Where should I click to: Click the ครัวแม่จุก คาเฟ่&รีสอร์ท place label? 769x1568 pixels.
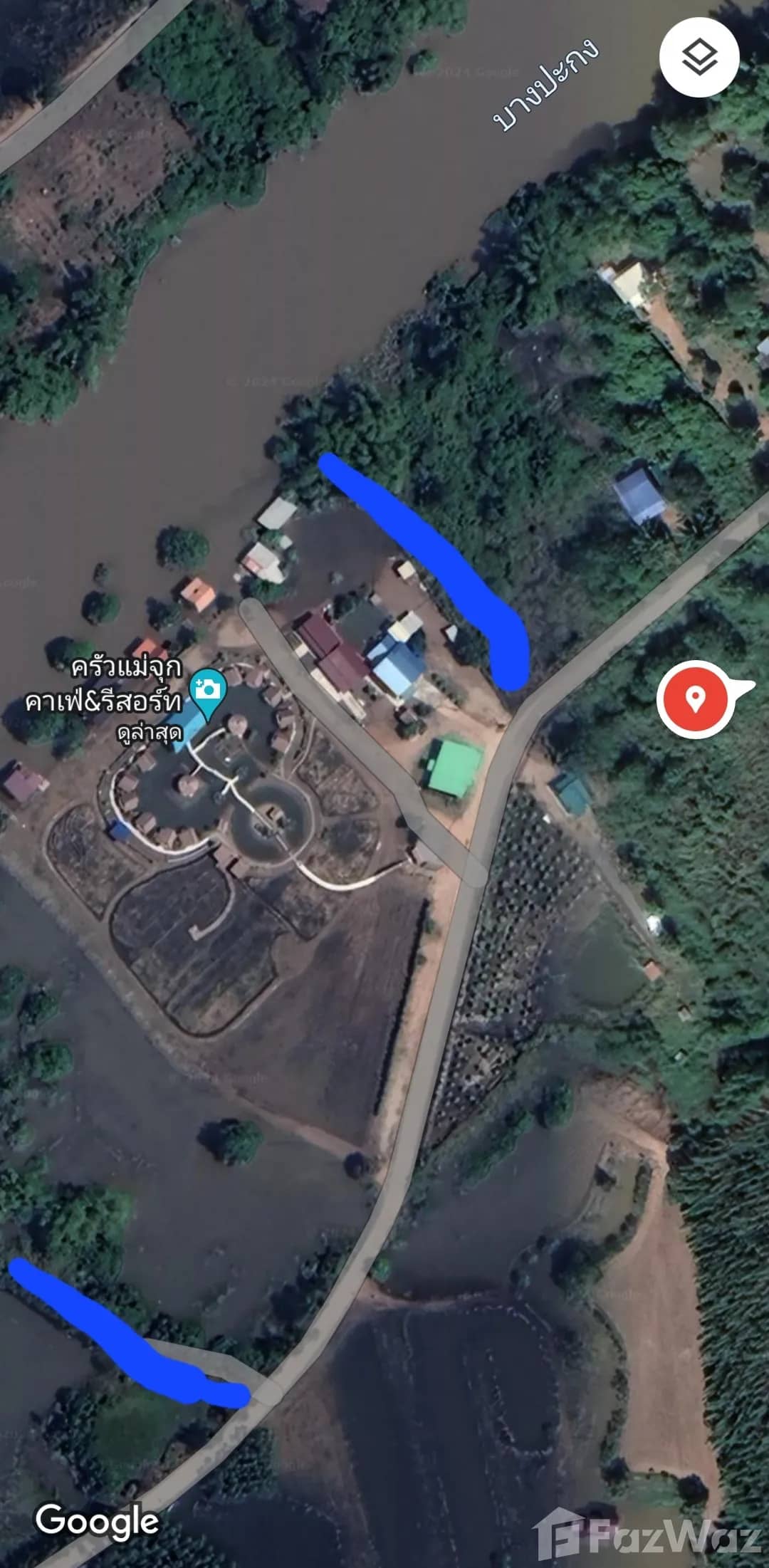[x=127, y=687]
